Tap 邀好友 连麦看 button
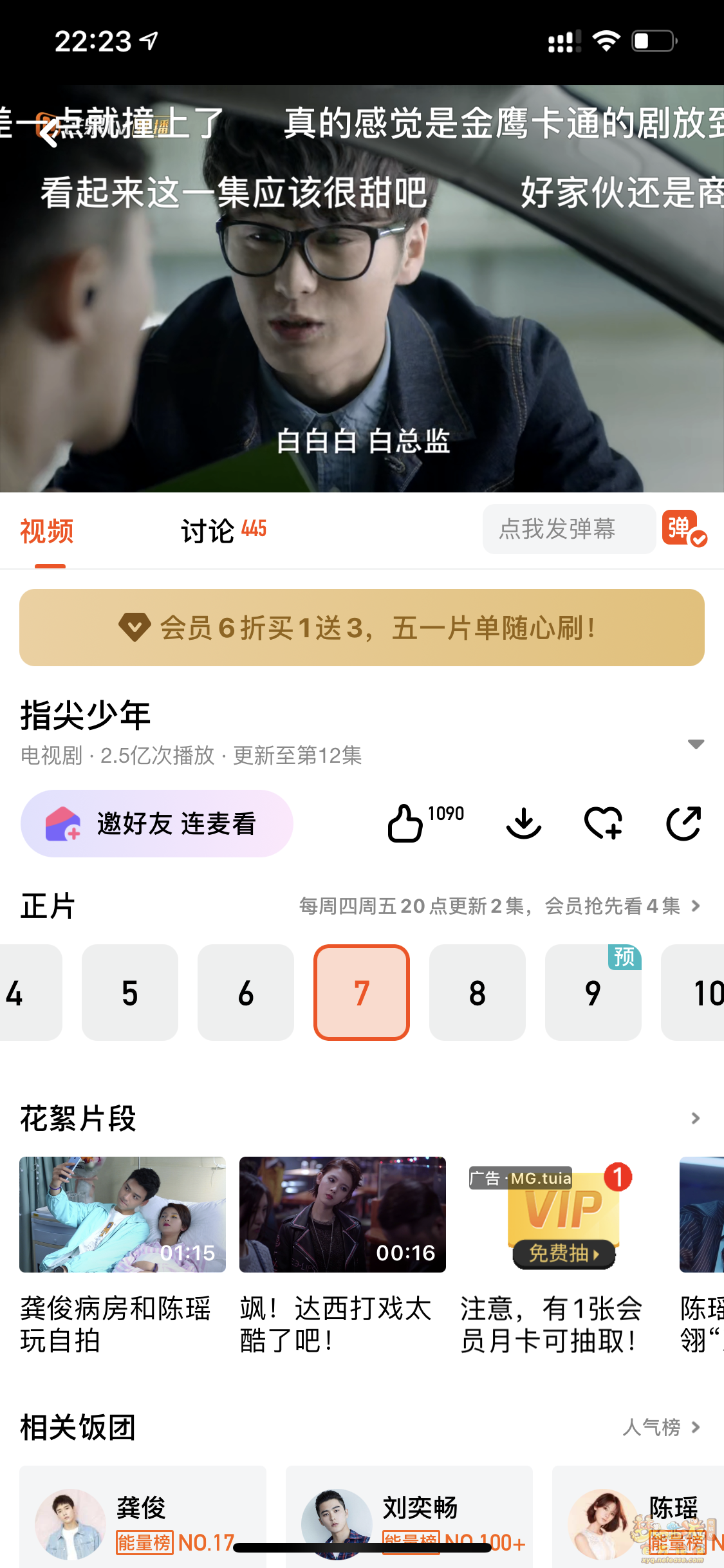 coord(157,823)
